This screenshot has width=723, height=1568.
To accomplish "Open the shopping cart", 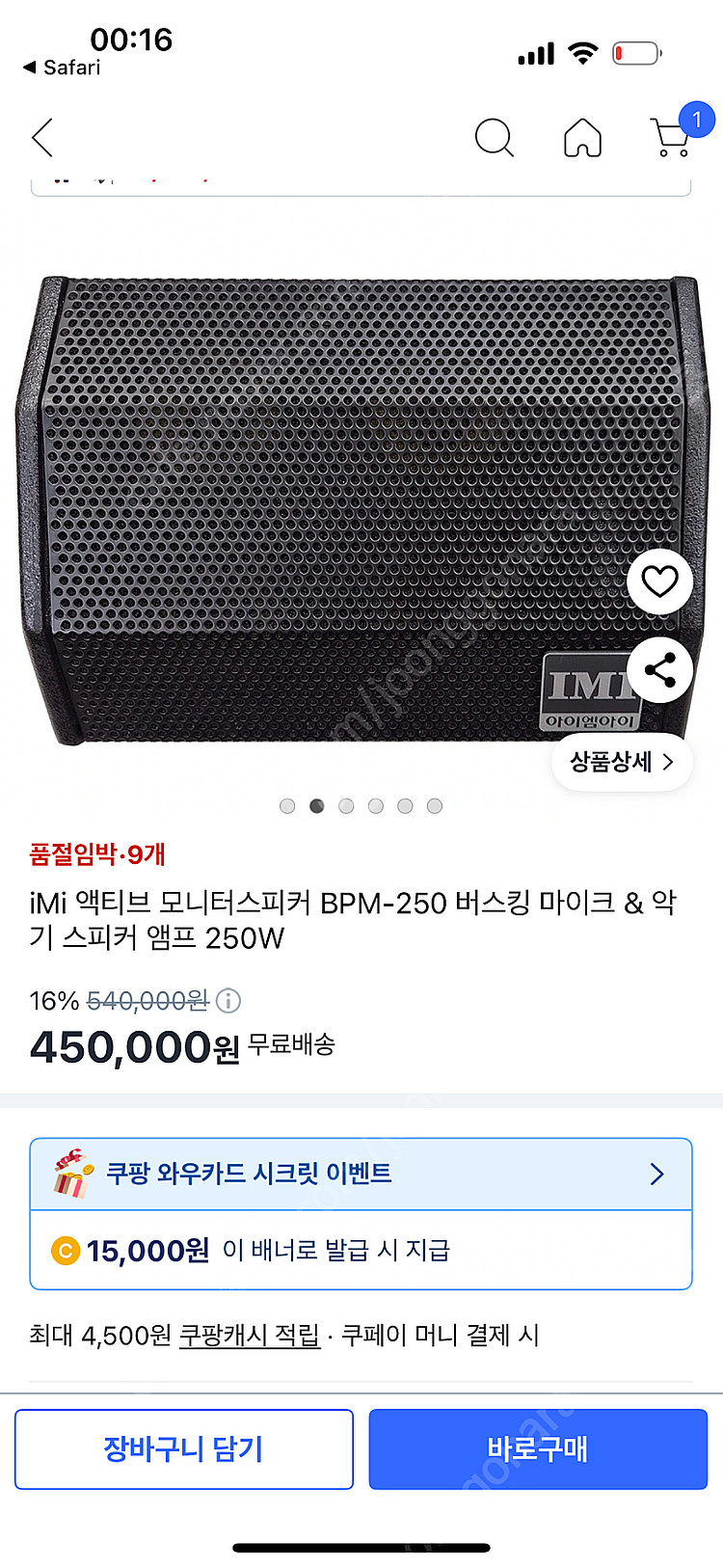I will pos(672,138).
